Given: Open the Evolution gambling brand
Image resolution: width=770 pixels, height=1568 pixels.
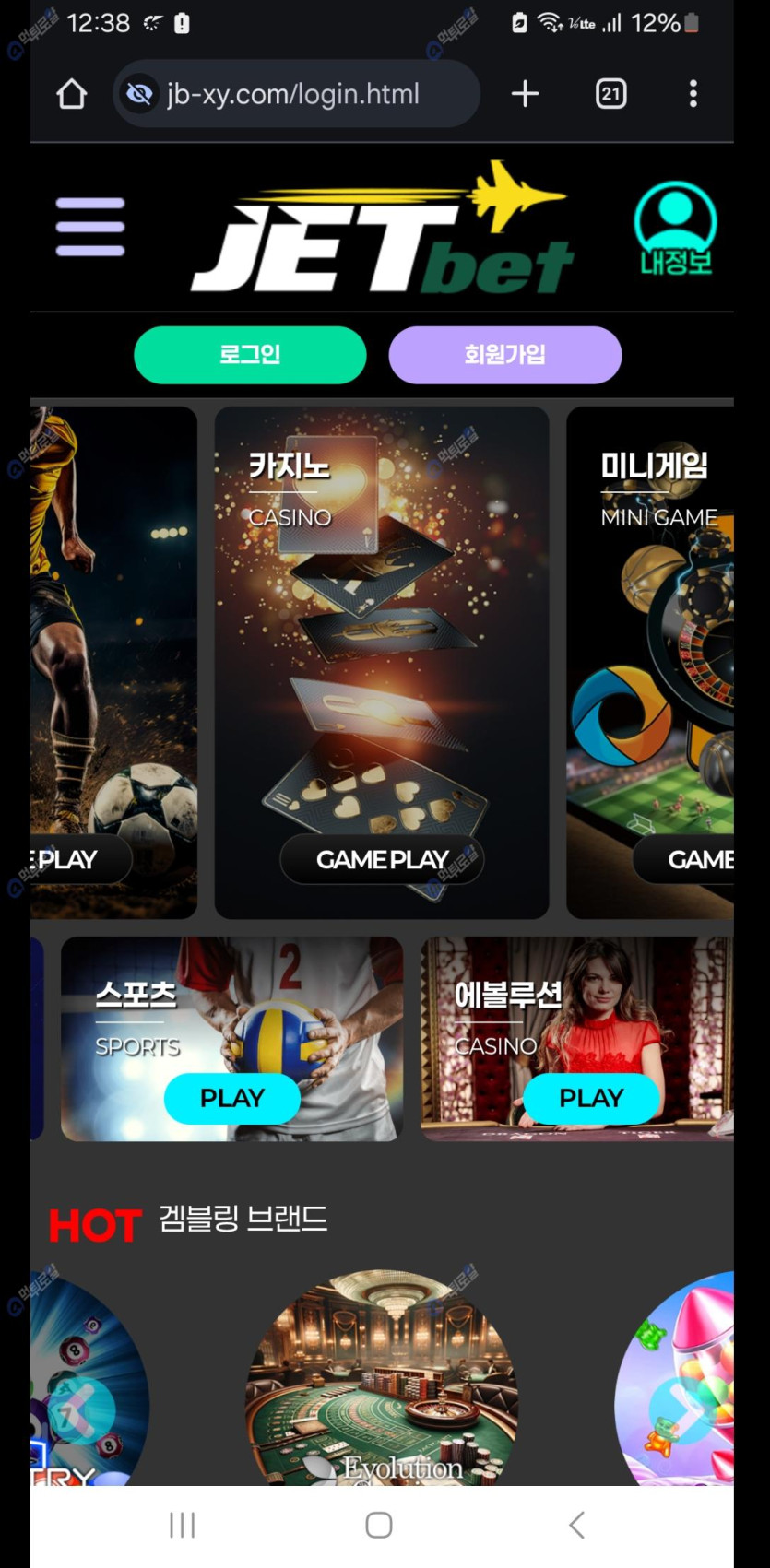Looking at the screenshot, I should [382, 1383].
